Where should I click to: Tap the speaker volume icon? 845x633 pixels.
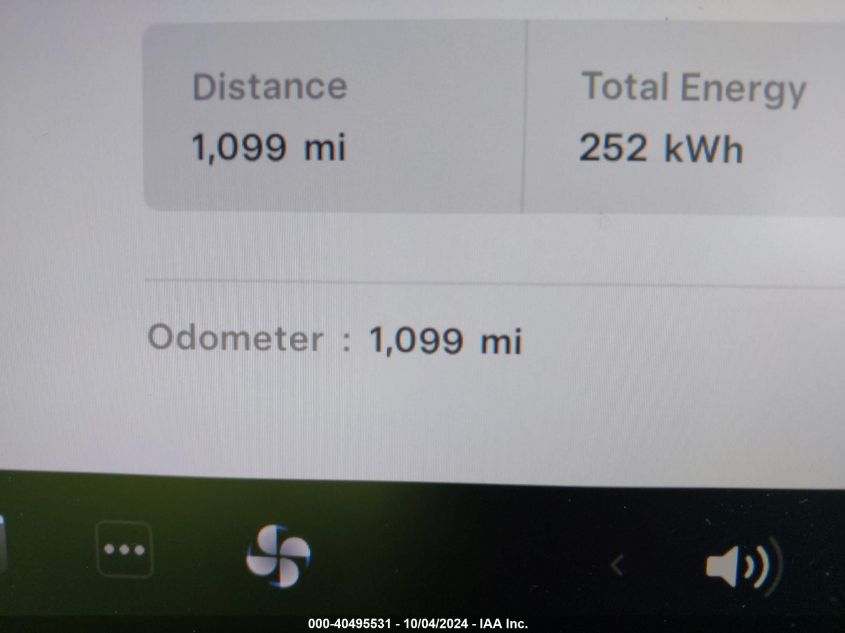point(741,567)
